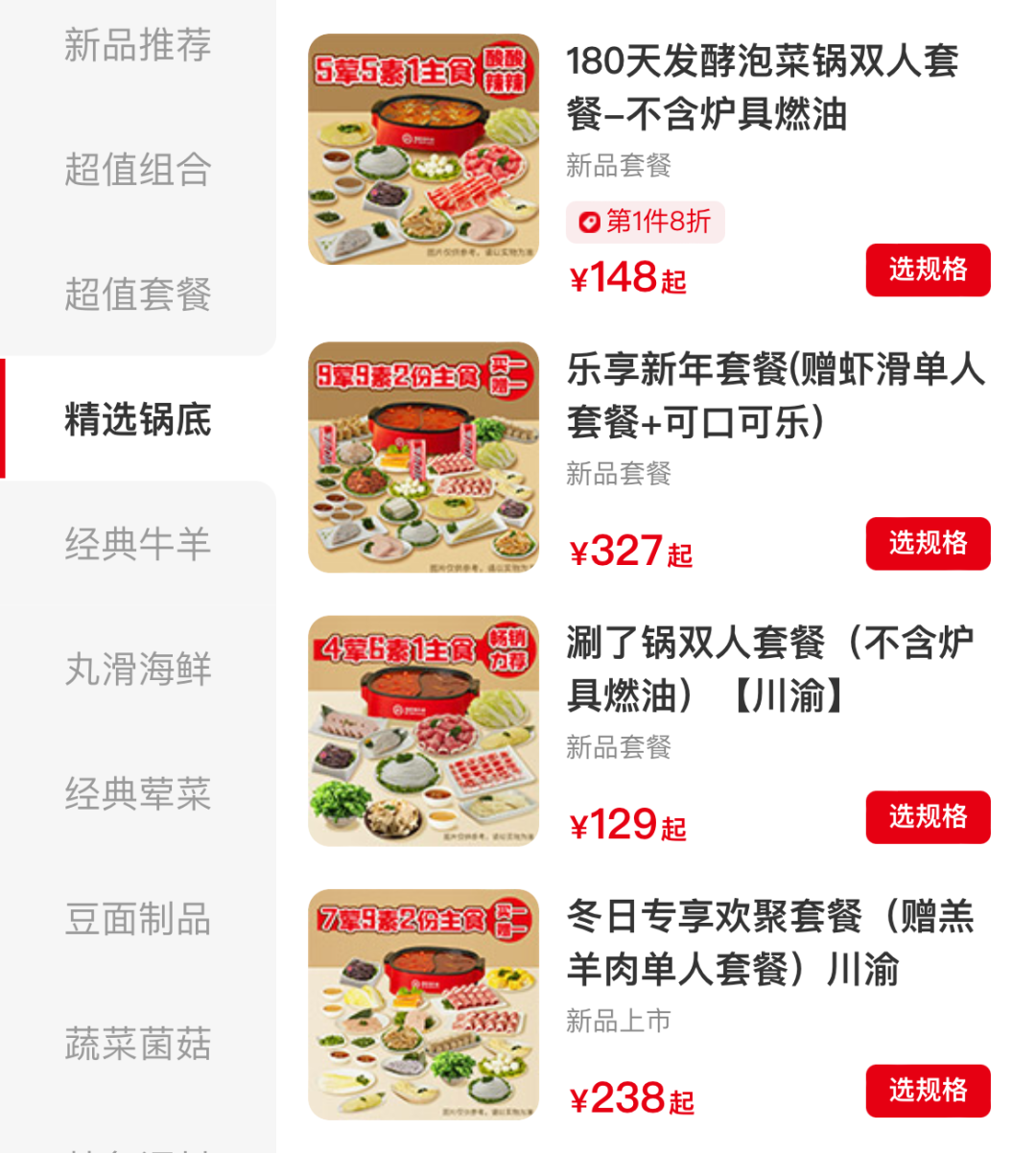The width and height of the screenshot is (1036, 1153).
Task: Choose specs for 冬日专享欢聚套餐
Action: 928,1090
